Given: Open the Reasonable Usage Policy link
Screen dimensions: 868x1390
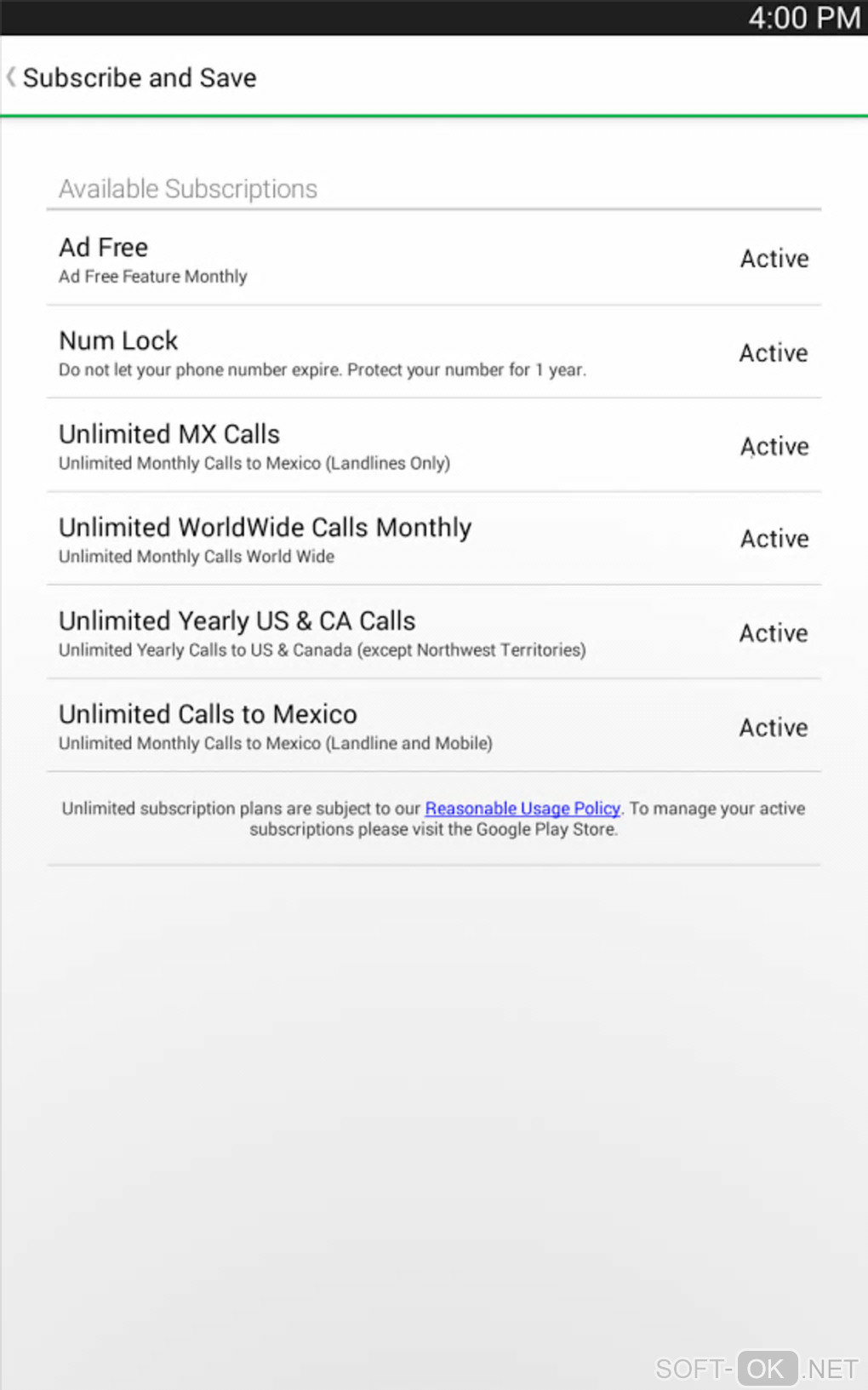Looking at the screenshot, I should [x=522, y=809].
